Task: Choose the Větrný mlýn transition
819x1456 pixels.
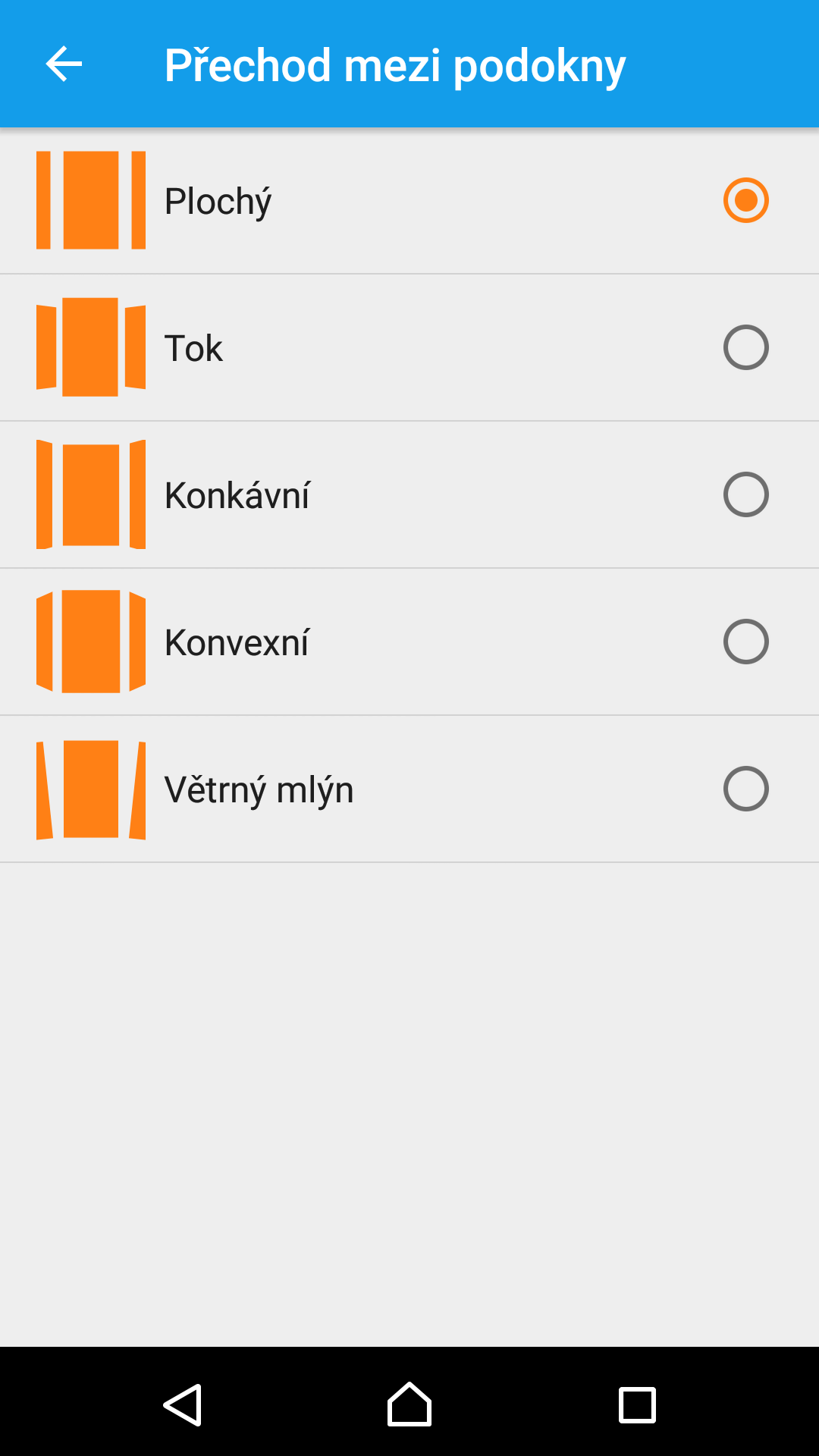Action: pos(409,789)
